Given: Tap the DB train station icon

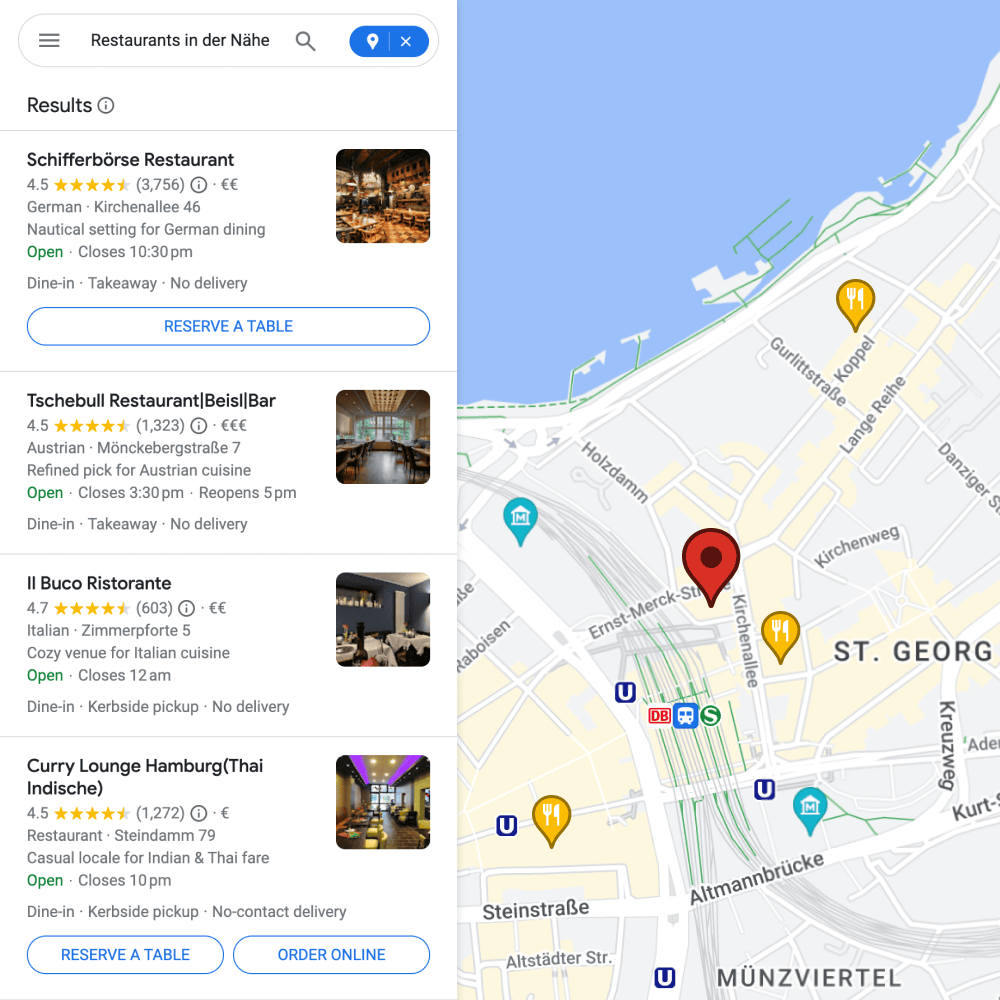Looking at the screenshot, I should [659, 716].
